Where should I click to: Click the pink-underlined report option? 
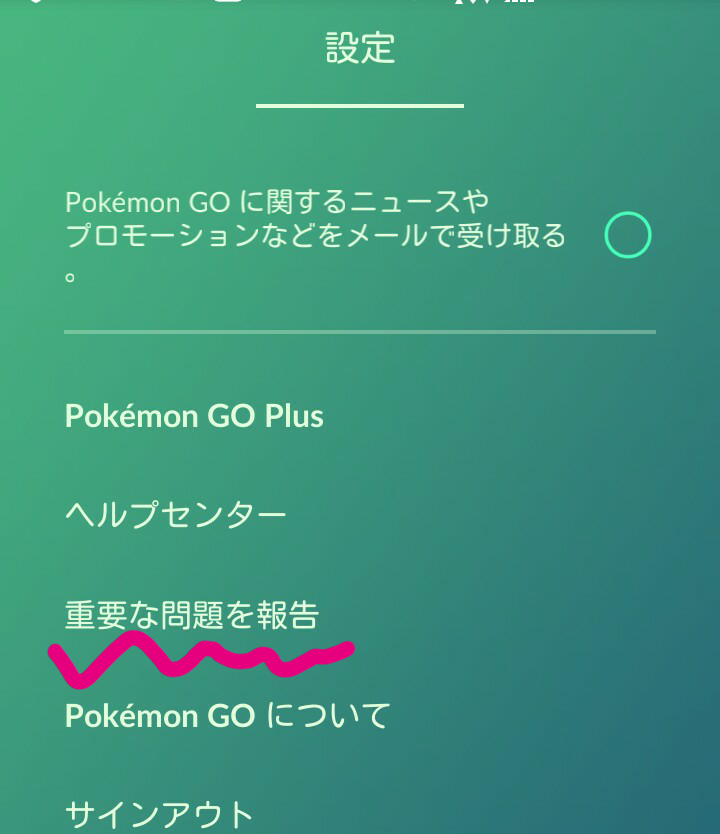[191, 616]
